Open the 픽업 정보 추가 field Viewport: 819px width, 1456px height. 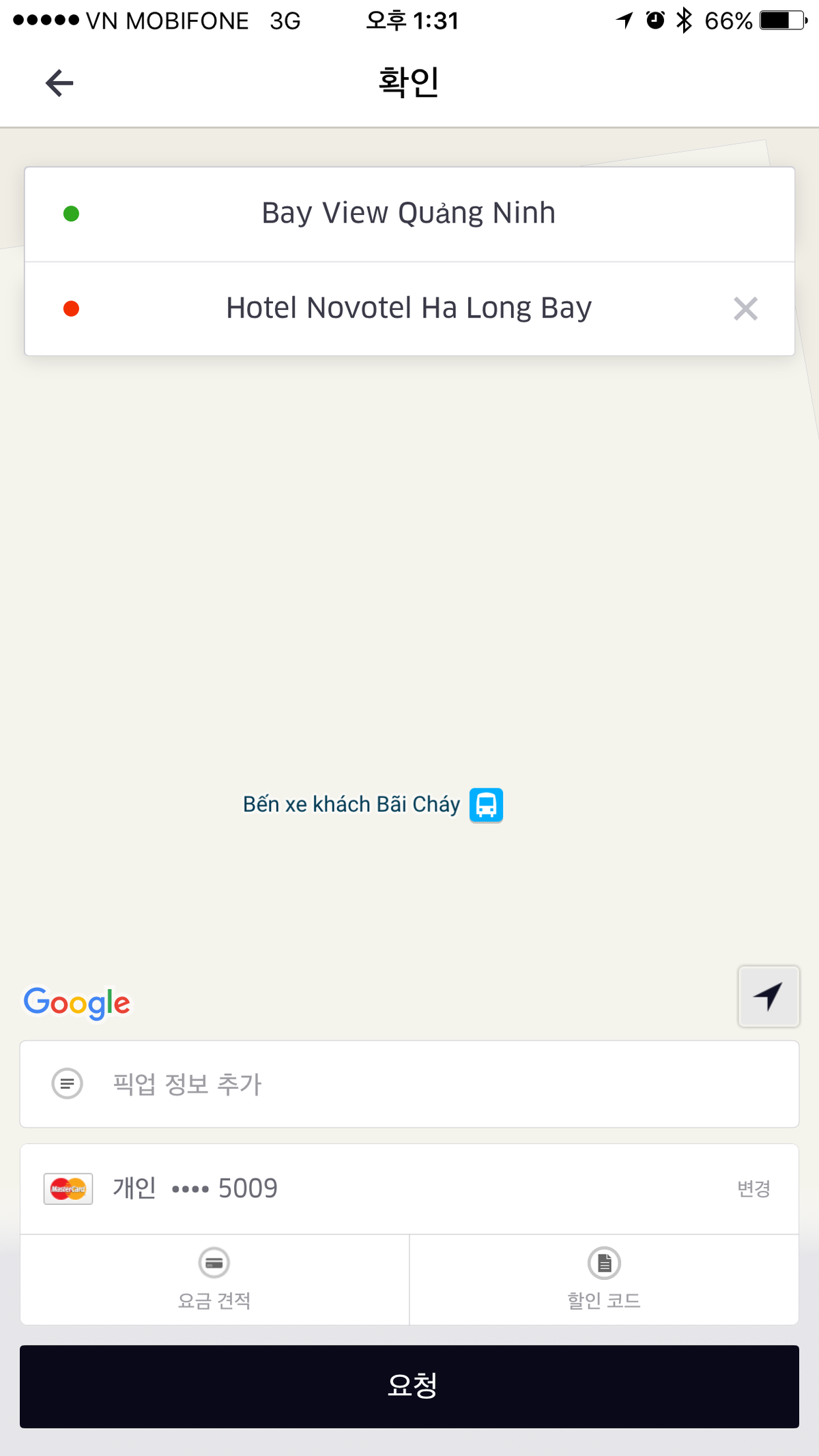408,1084
